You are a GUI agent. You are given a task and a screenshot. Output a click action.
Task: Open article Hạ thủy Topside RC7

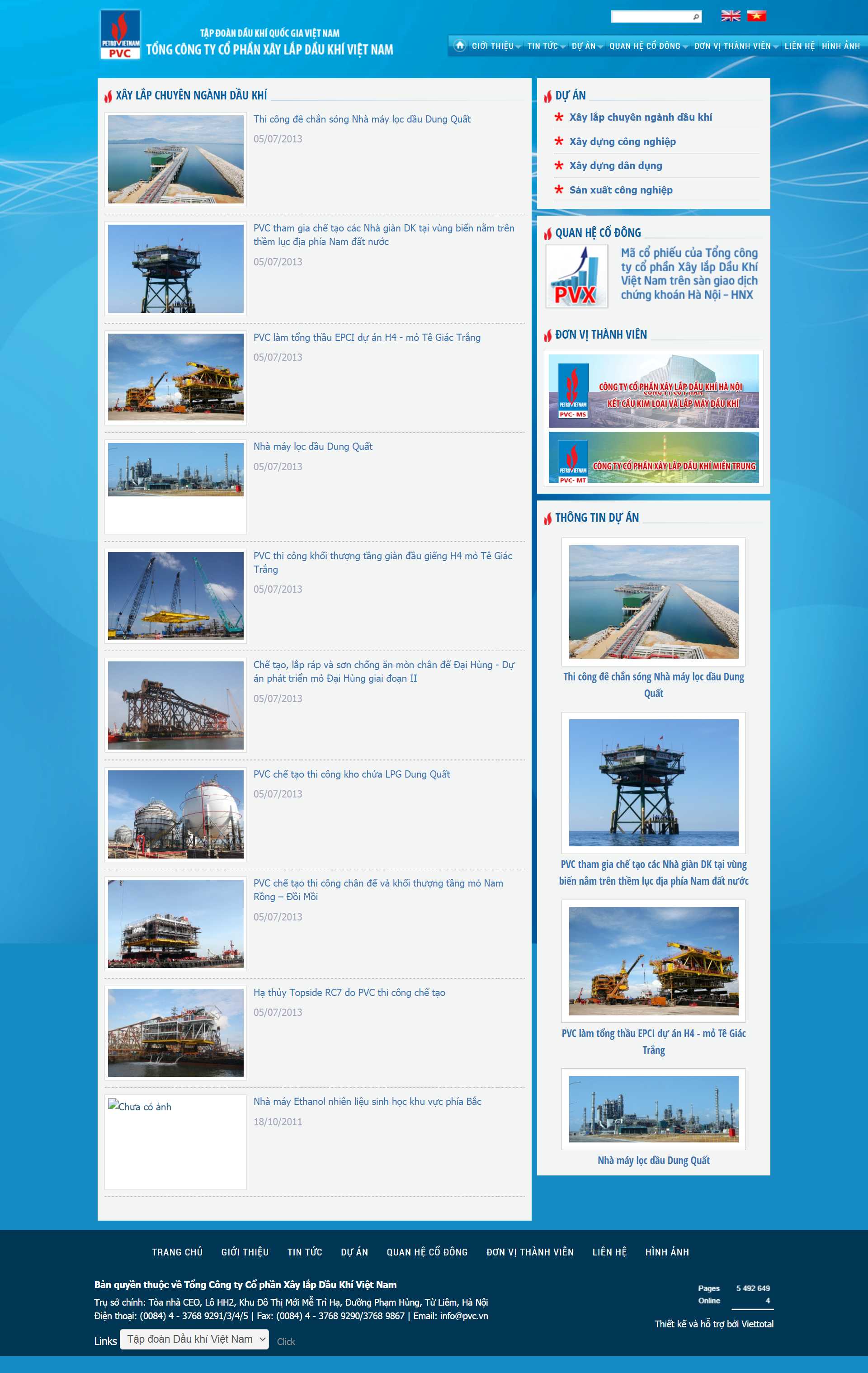pyautogui.click(x=349, y=993)
